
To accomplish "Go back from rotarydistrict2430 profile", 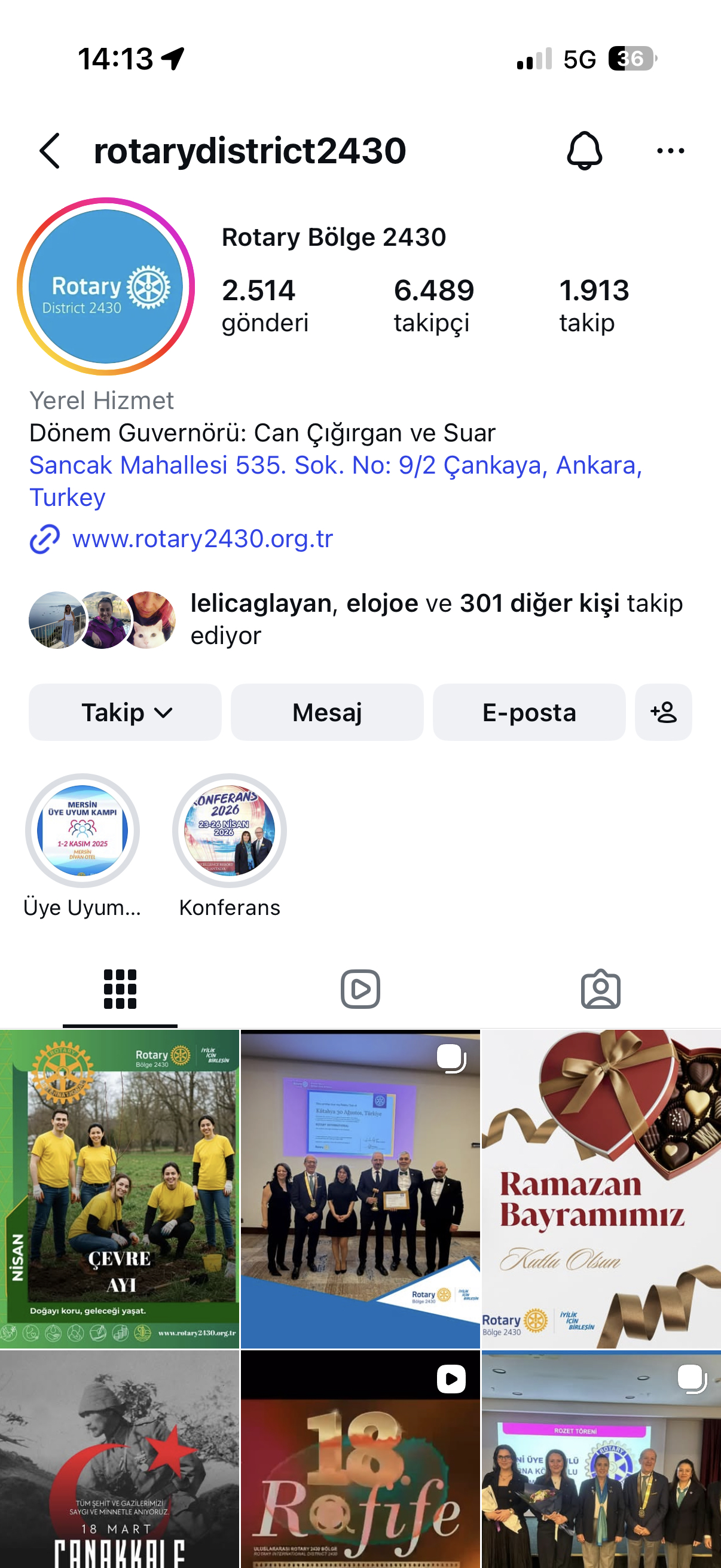I will pyautogui.click(x=50, y=150).
